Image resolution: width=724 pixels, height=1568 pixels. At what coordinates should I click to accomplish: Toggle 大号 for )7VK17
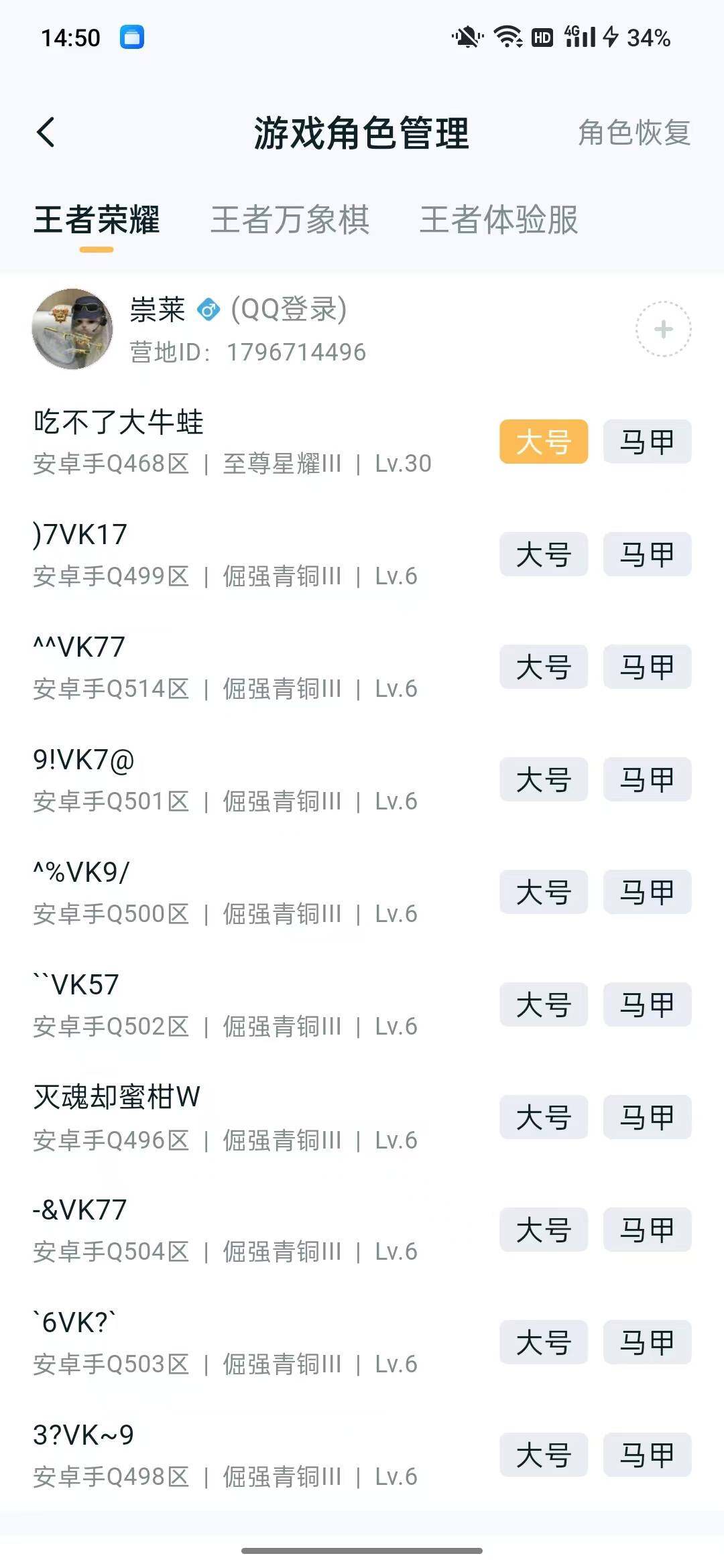click(x=543, y=554)
